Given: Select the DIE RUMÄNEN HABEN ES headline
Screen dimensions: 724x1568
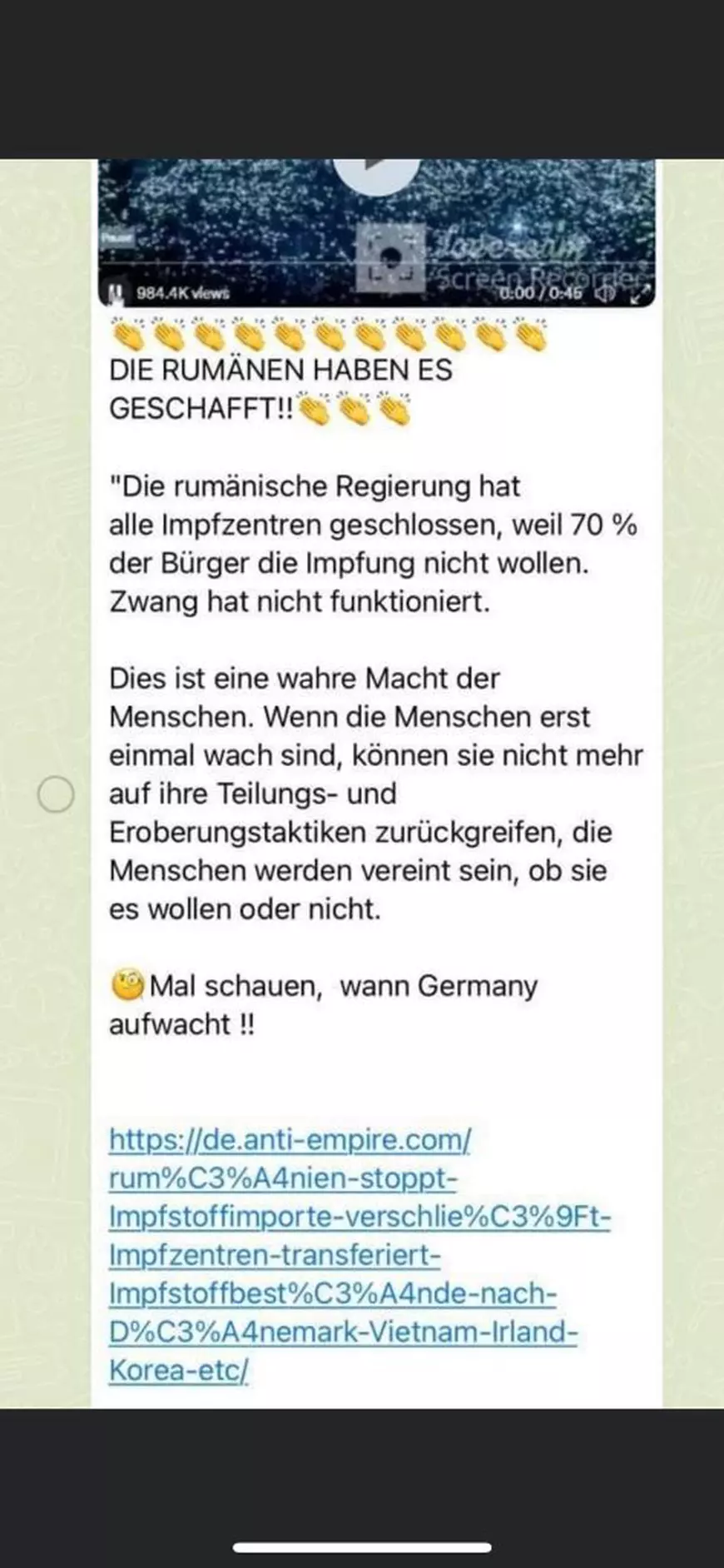Looking at the screenshot, I should point(279,371).
